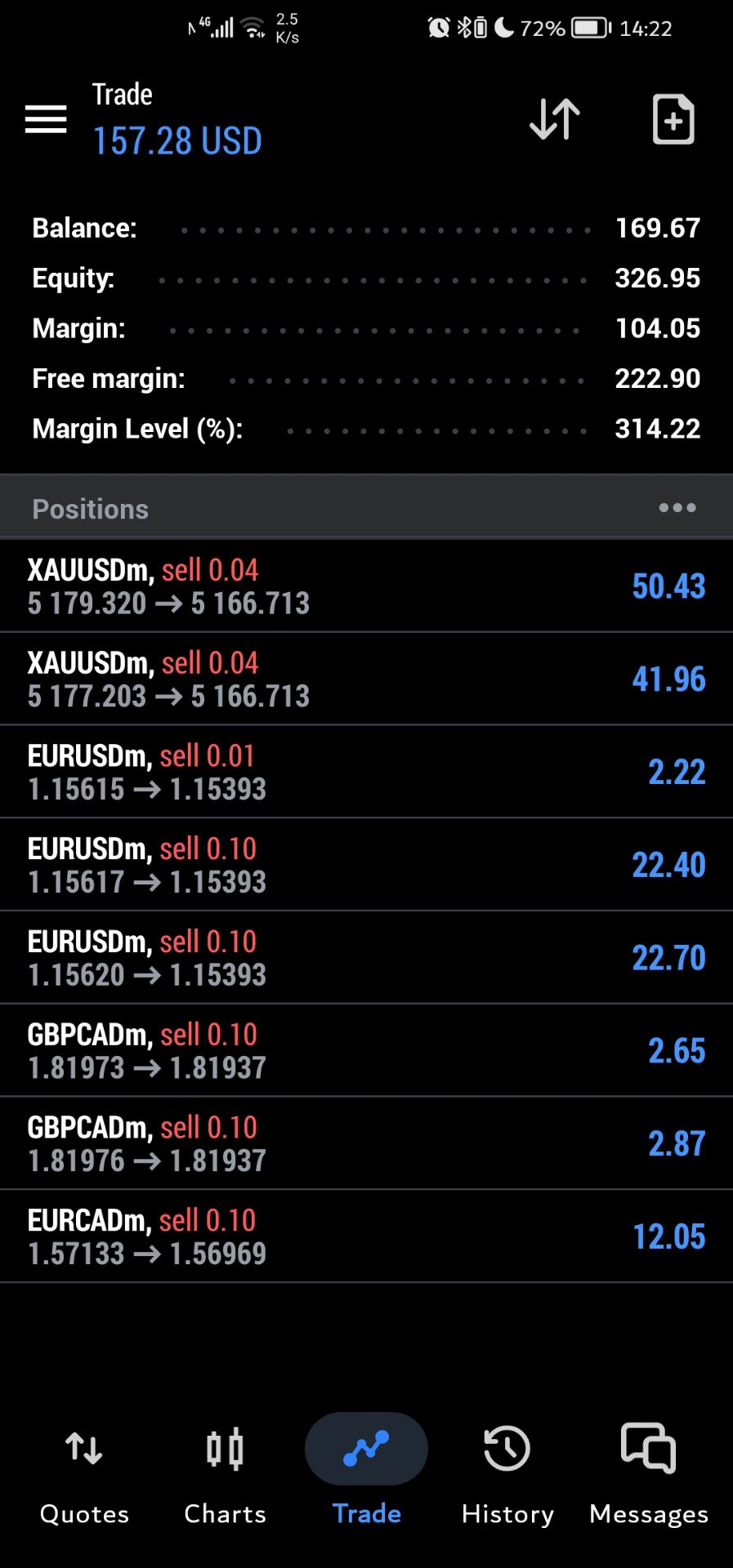
Task: Open the hamburger drawer menu
Action: pyautogui.click(x=46, y=119)
